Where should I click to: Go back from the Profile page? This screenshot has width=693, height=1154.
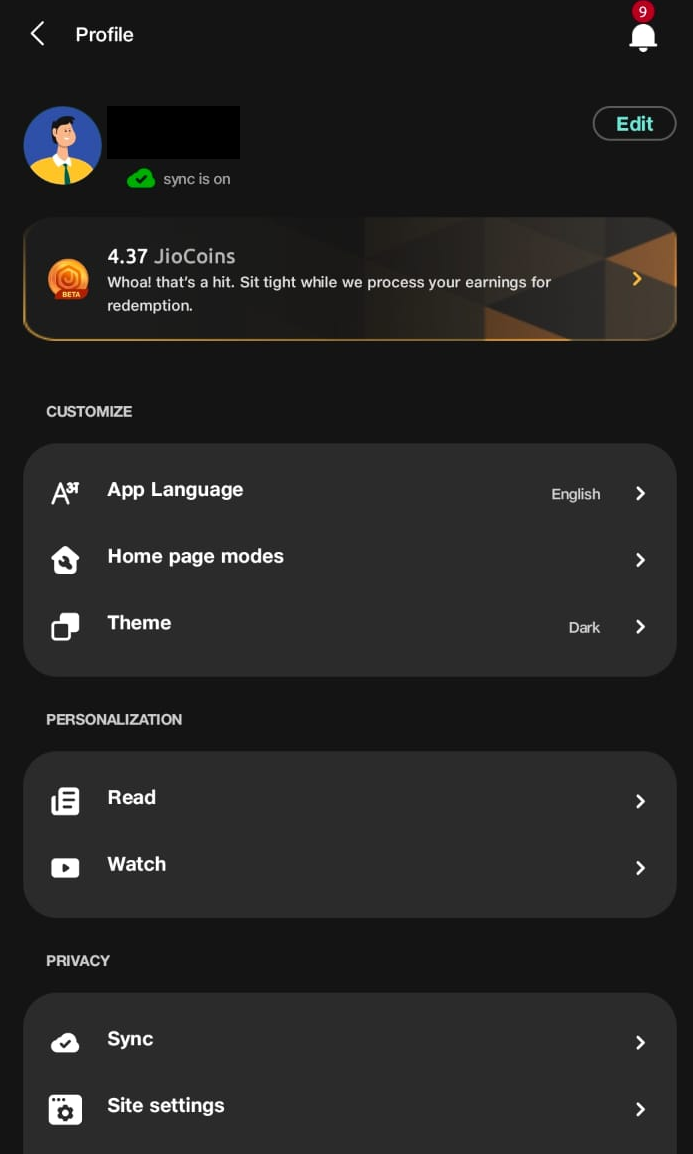38,34
